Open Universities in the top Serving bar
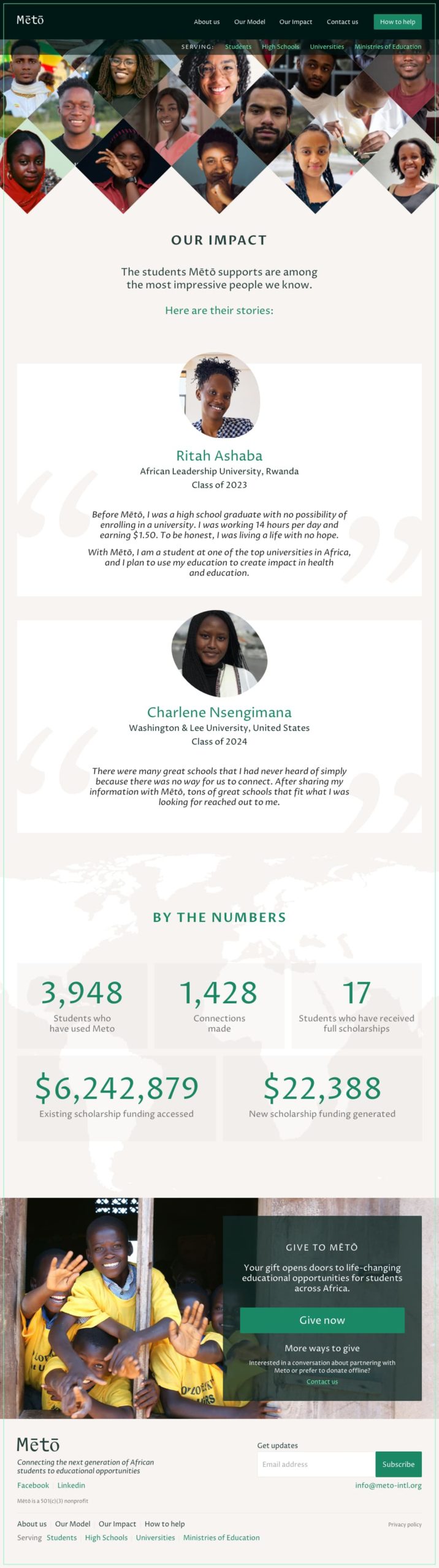439x1568 pixels. click(x=327, y=47)
